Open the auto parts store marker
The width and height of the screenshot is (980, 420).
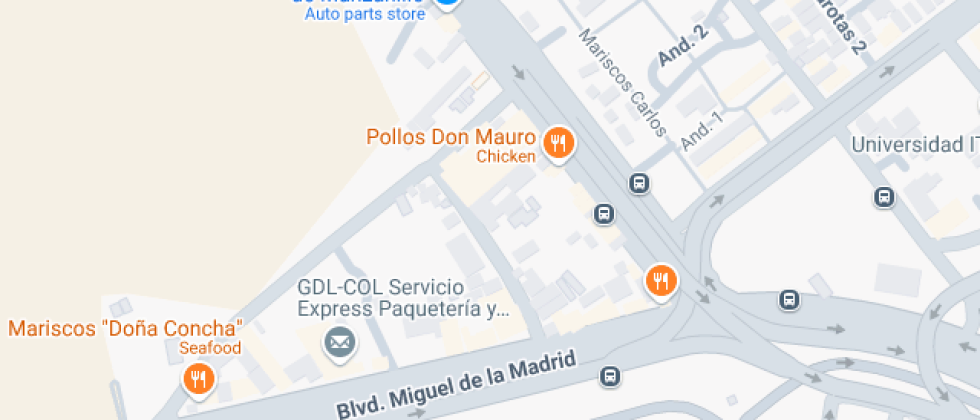click(x=447, y=3)
